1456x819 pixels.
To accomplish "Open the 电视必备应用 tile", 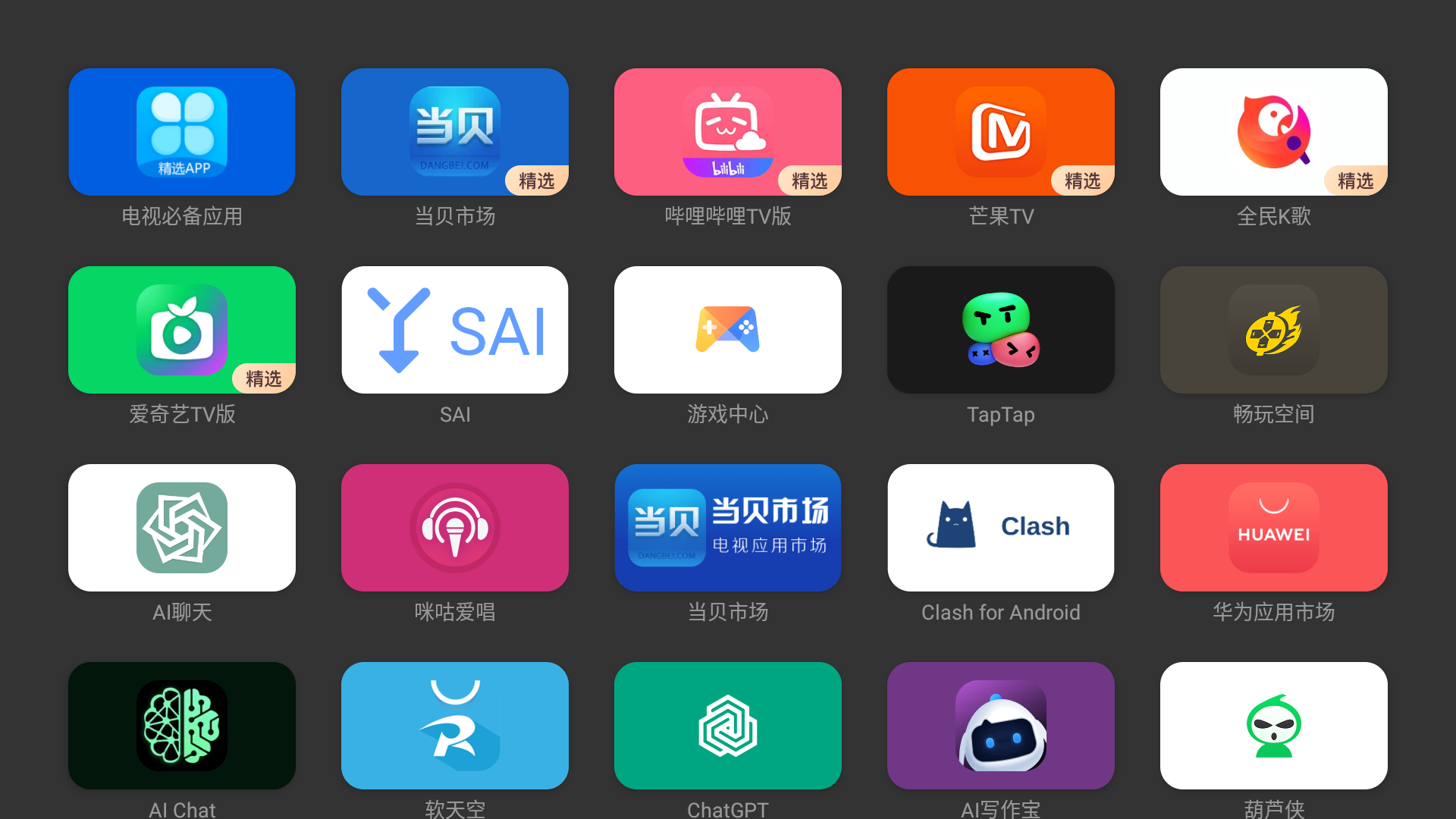I will pyautogui.click(x=182, y=132).
